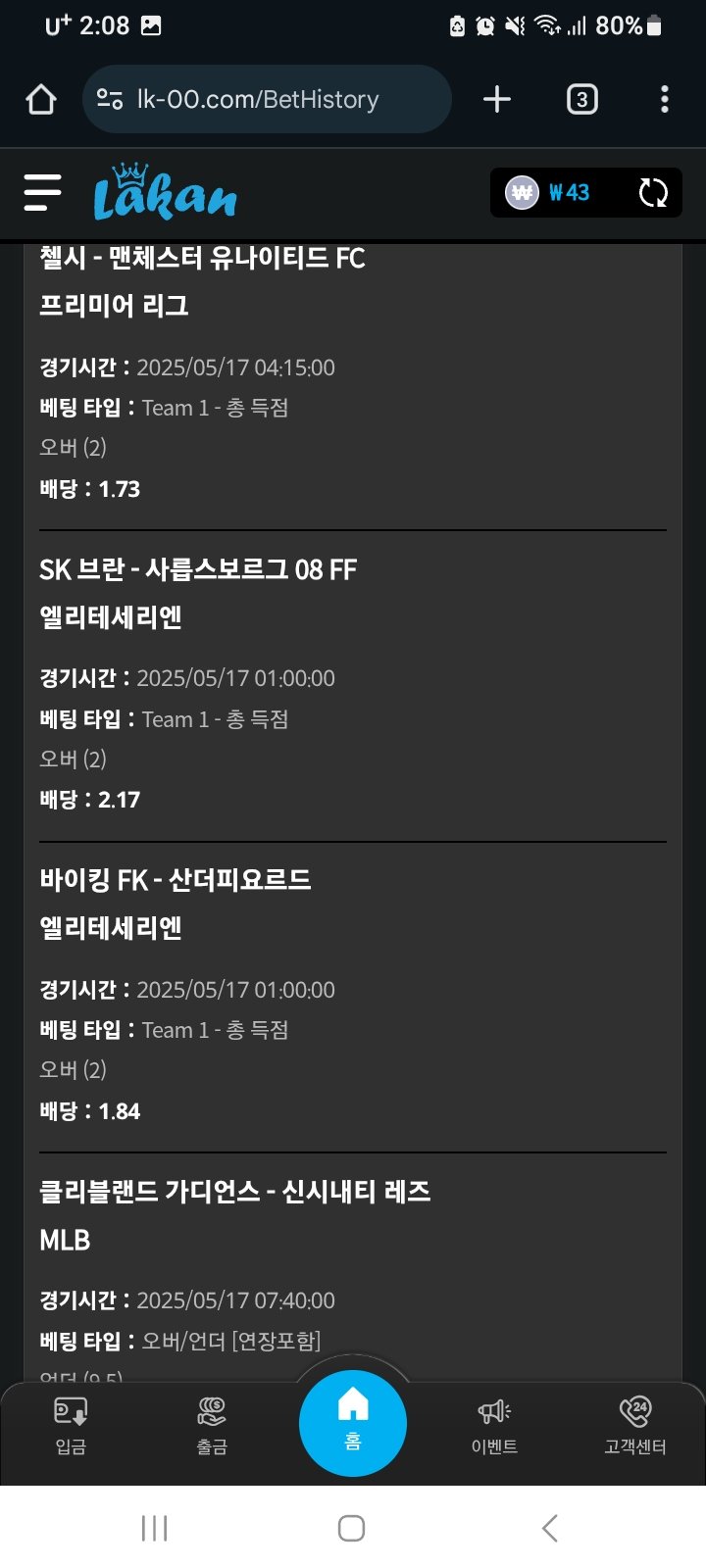Viewport: 706px width, 1568px height.
Task: Open the 고객센터 support tab
Action: point(635,1425)
